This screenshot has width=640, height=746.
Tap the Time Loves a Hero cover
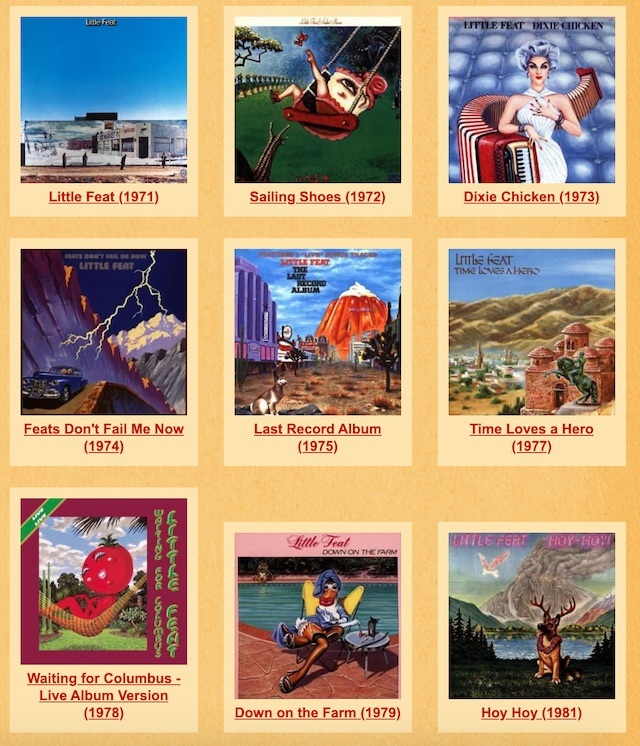[531, 331]
